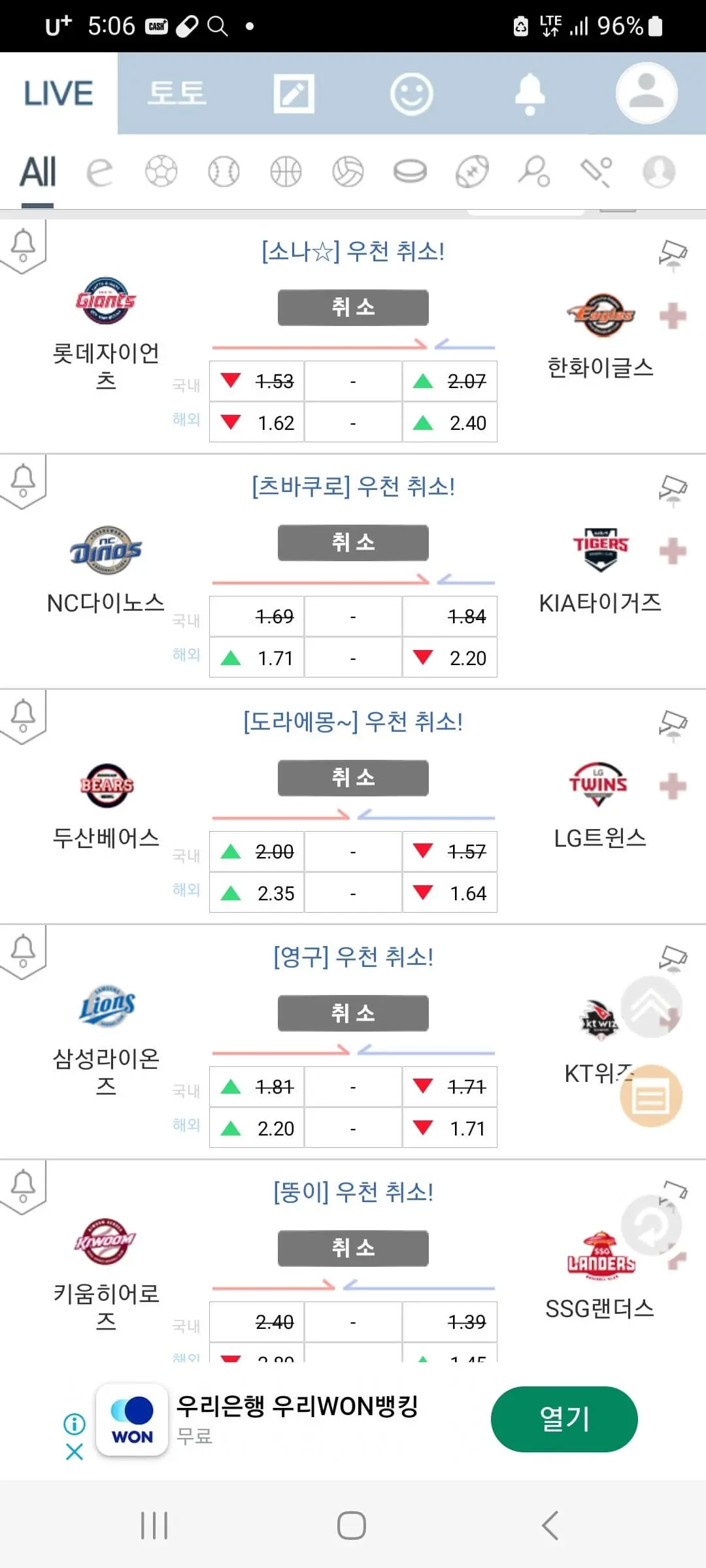
Task: Filter by the soccer ball icon
Action: [161, 172]
